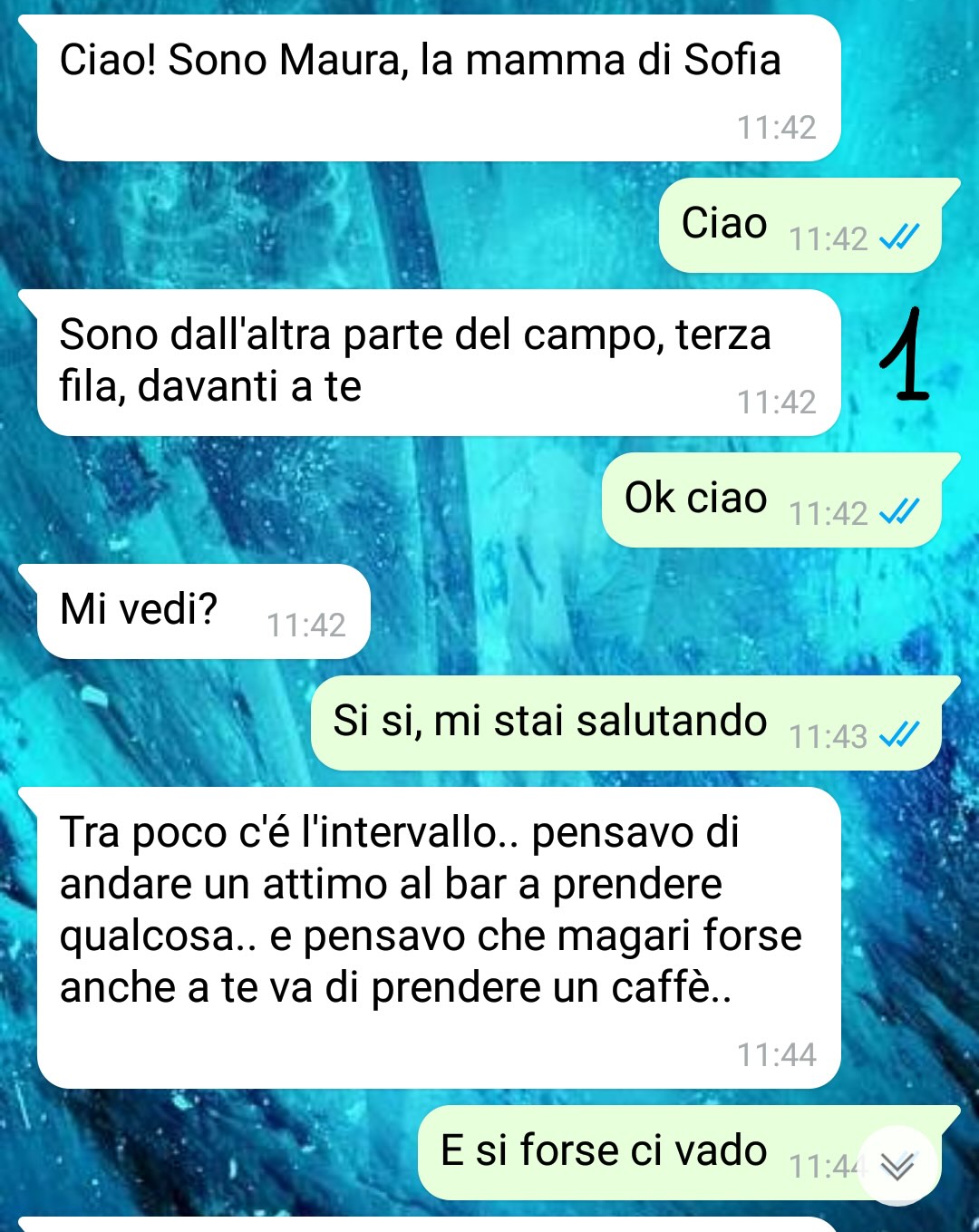Jump to the latest messages with the down arrow
Viewport: 979px width, 1232px height.
coord(897,1166)
